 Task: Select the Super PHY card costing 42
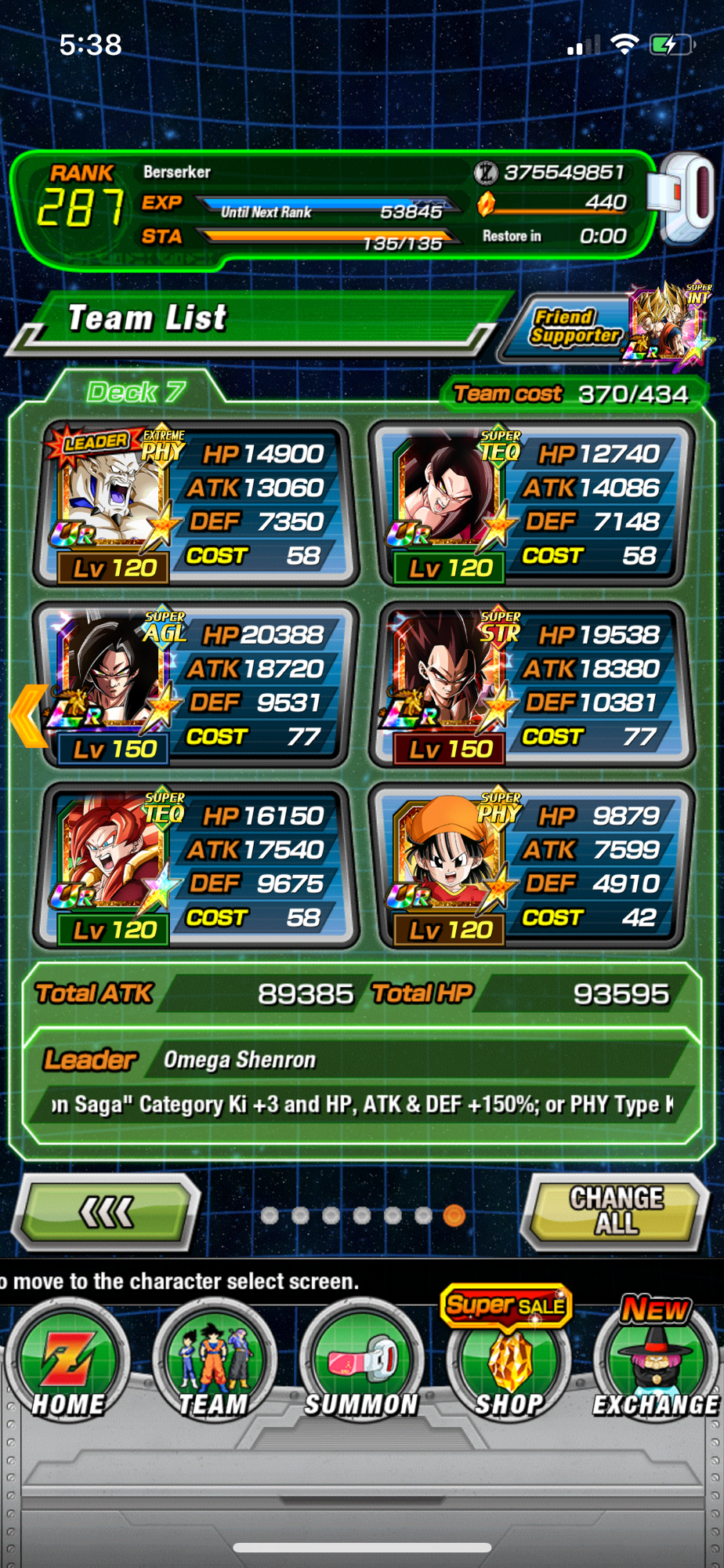(x=532, y=866)
